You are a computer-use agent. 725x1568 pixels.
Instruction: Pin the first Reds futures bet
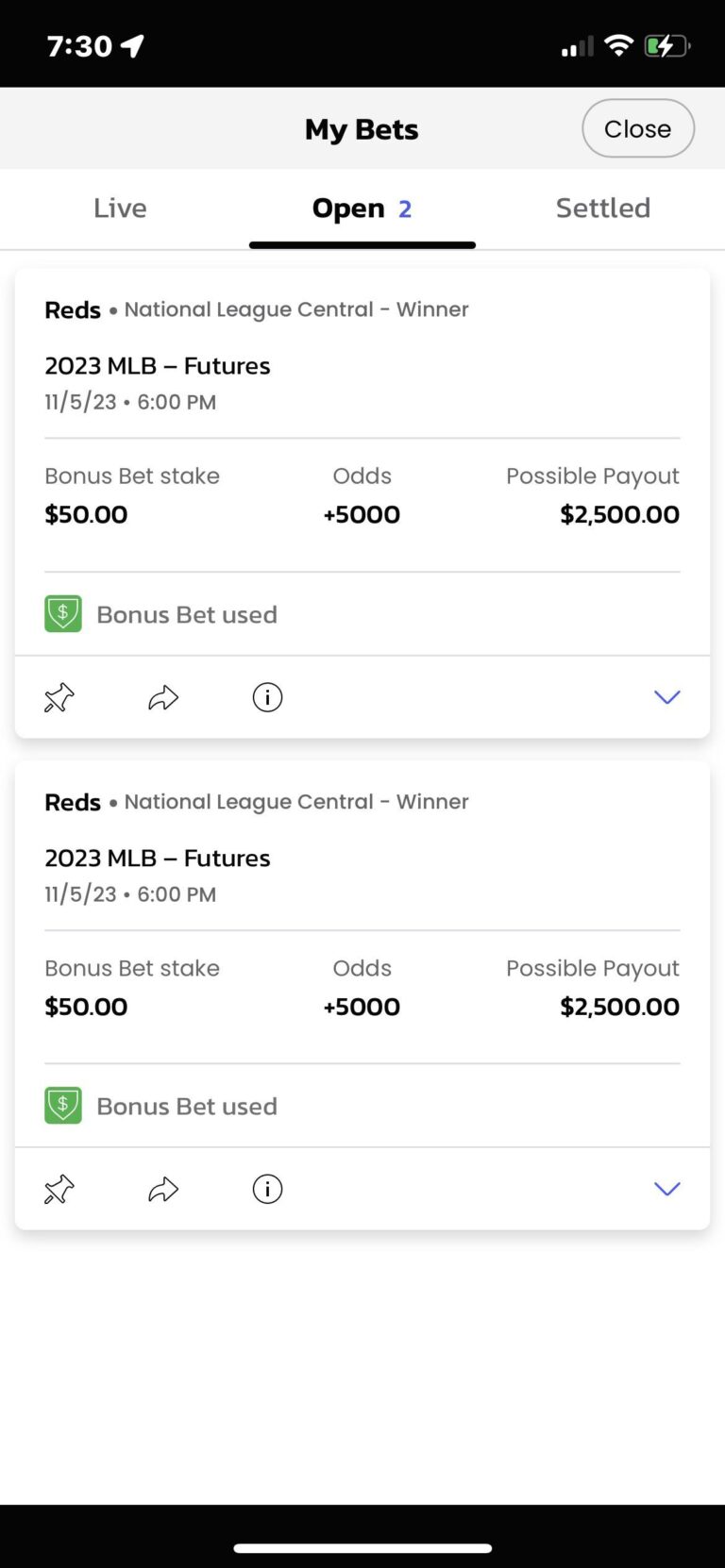point(59,697)
